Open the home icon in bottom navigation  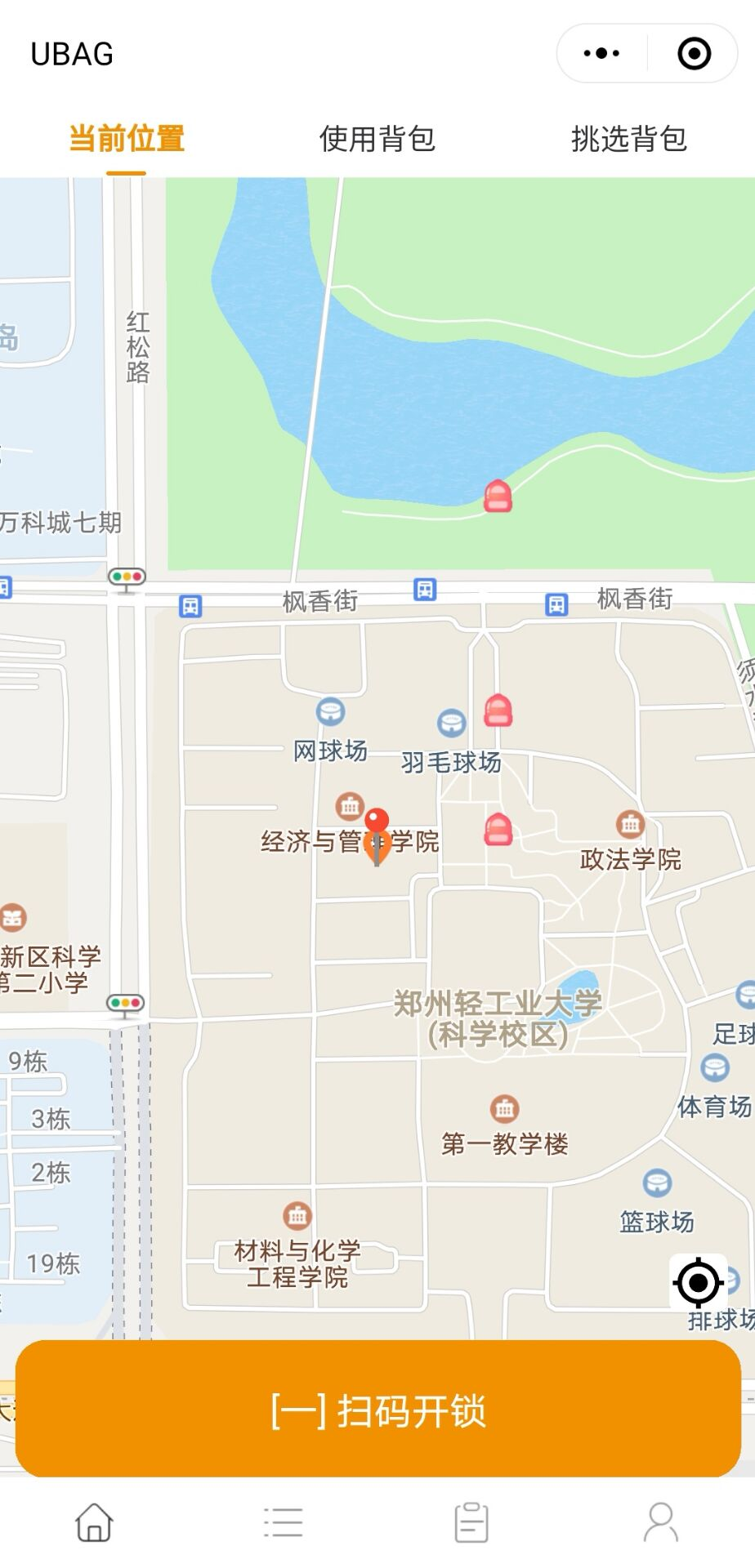(94, 1522)
